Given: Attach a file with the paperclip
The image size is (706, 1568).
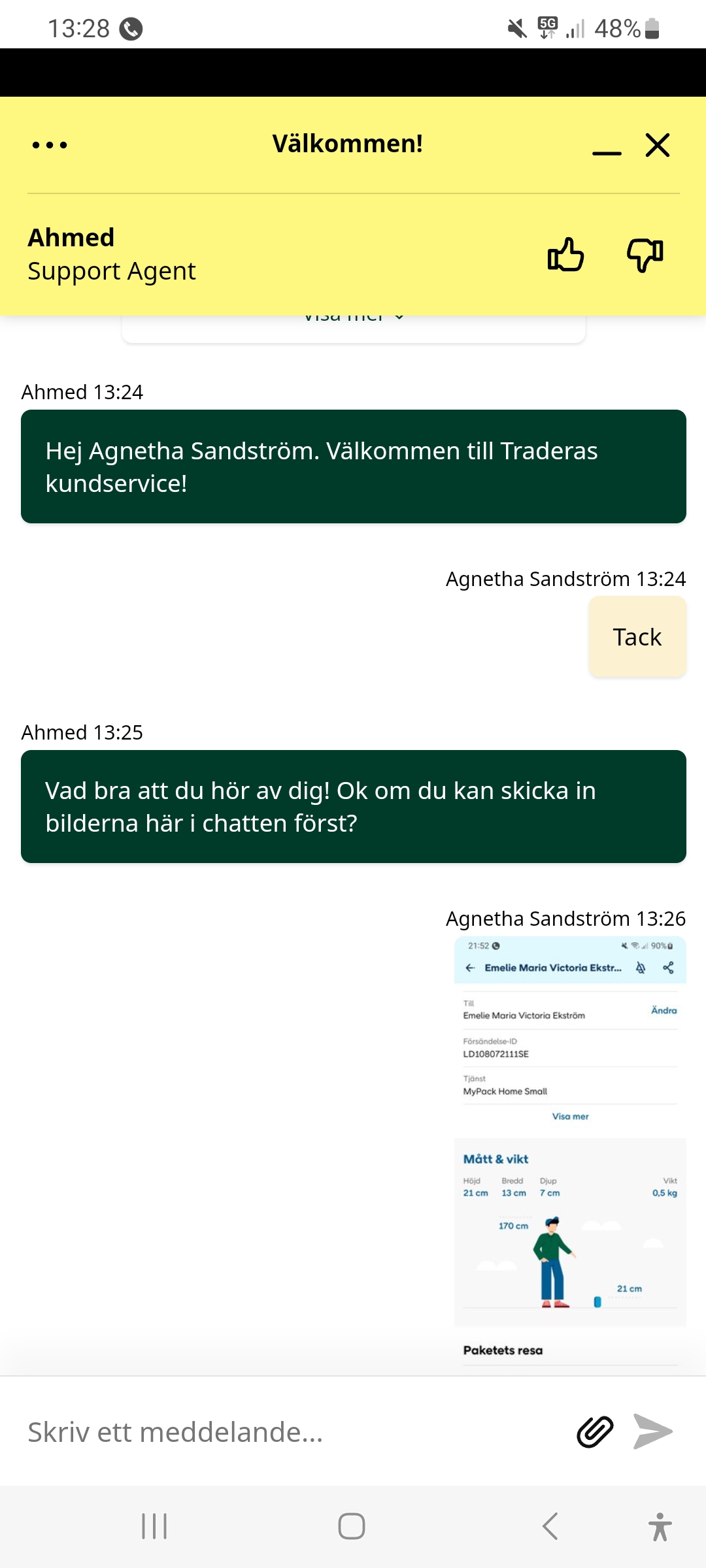Looking at the screenshot, I should tap(595, 1432).
